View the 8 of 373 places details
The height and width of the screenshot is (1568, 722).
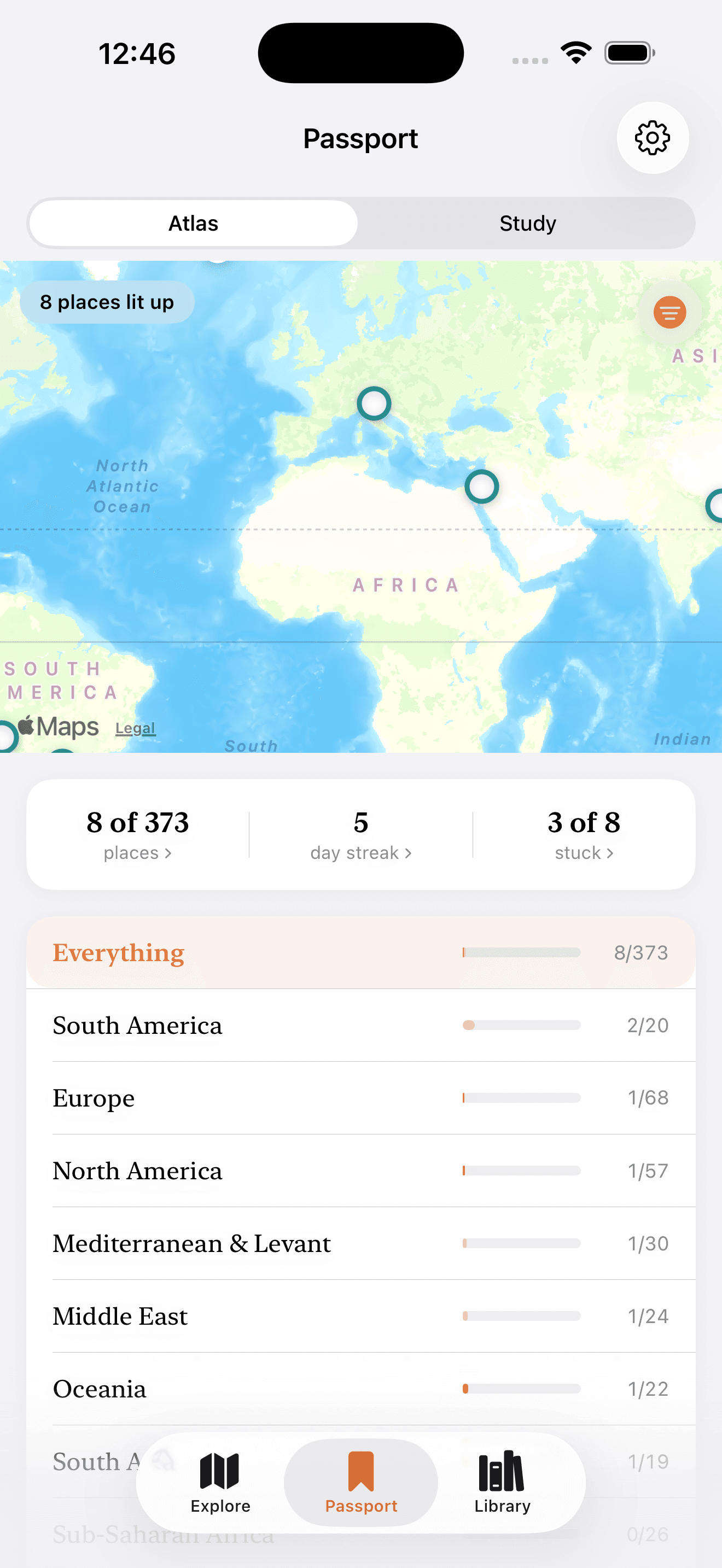click(x=138, y=834)
